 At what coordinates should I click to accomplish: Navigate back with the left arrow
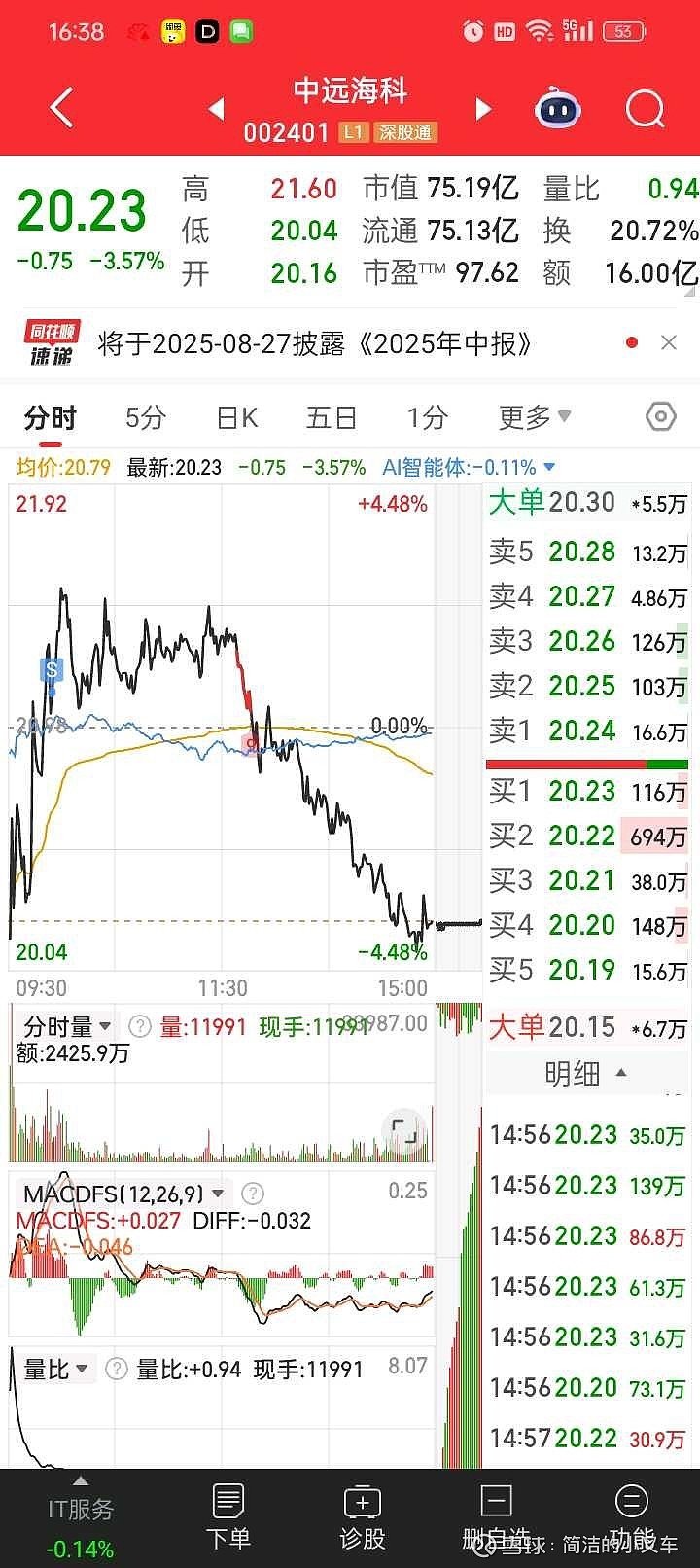[x=60, y=107]
